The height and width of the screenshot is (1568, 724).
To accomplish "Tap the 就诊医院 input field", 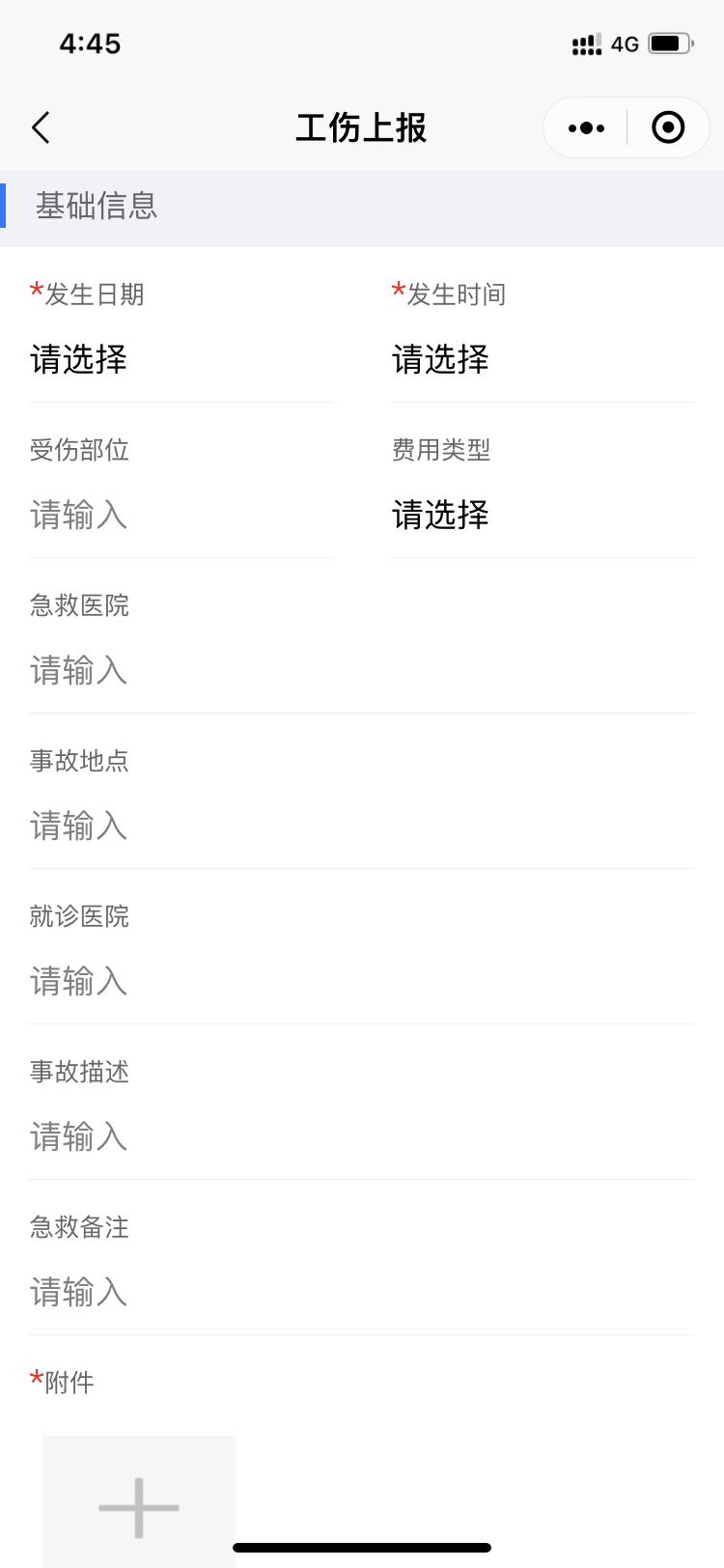I will pyautogui.click(x=361, y=981).
